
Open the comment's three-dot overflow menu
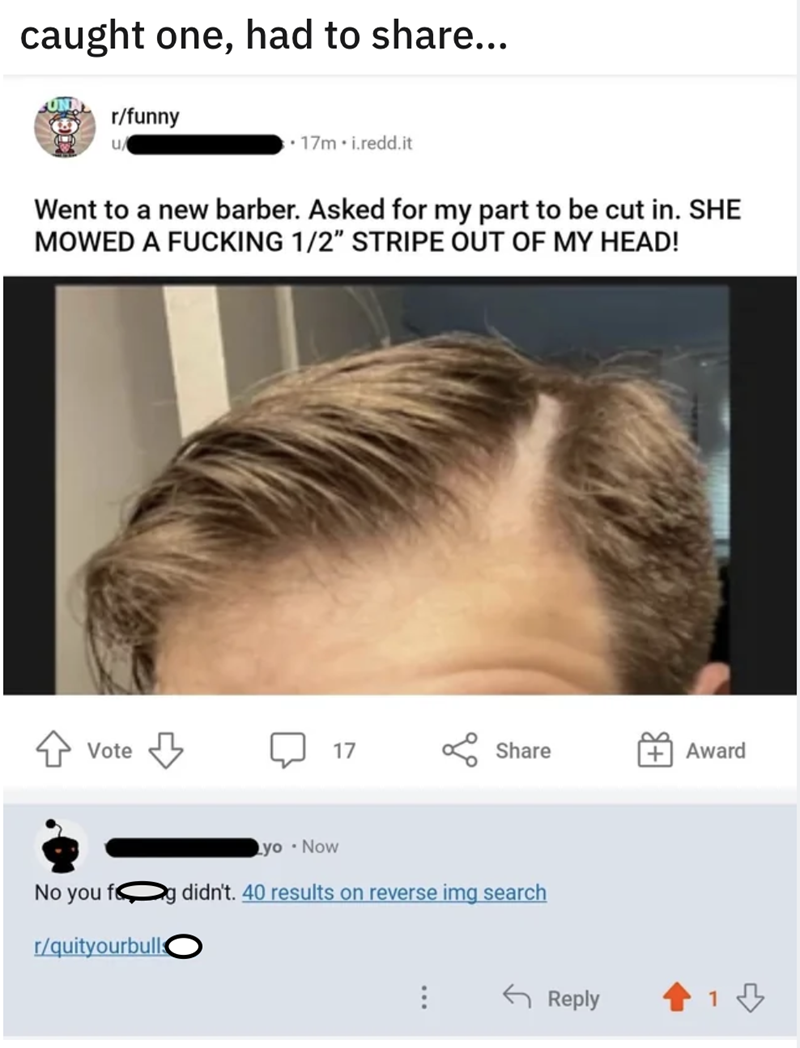tap(423, 998)
